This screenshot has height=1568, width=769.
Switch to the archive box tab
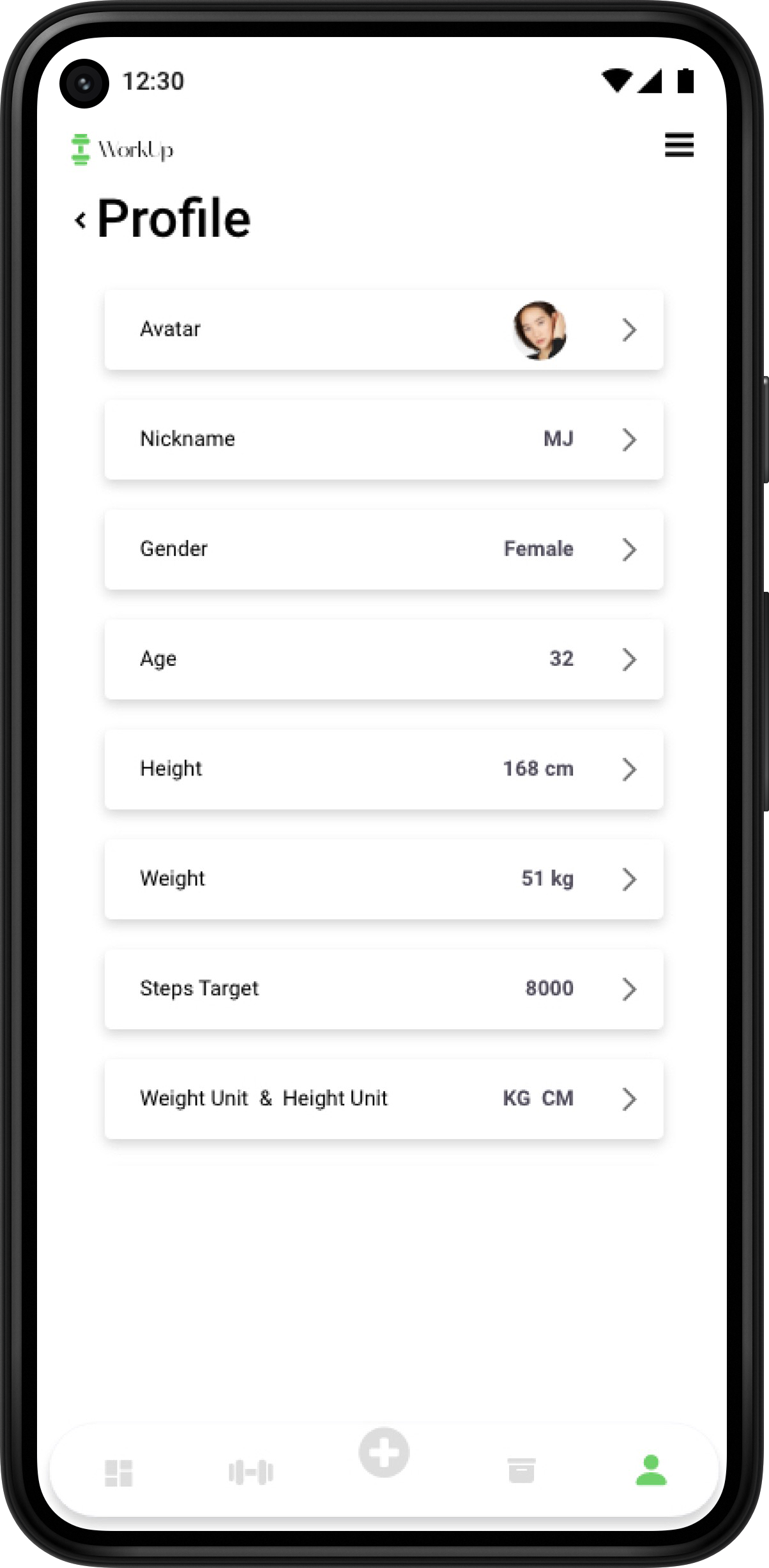521,1470
